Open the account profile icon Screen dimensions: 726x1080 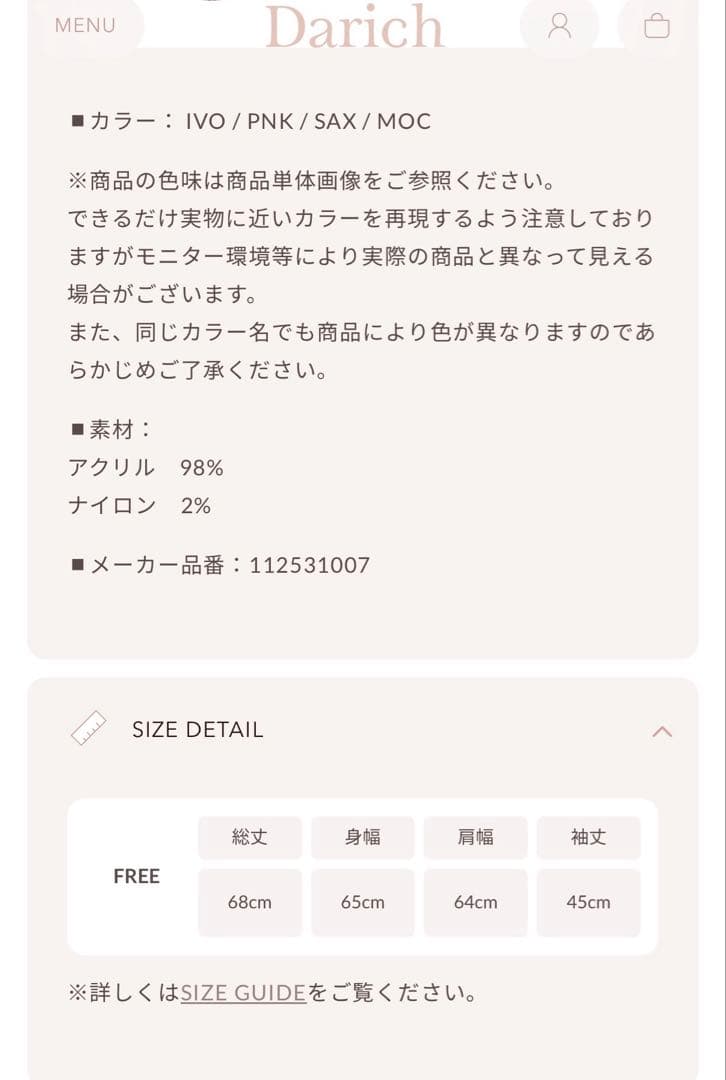point(559,26)
